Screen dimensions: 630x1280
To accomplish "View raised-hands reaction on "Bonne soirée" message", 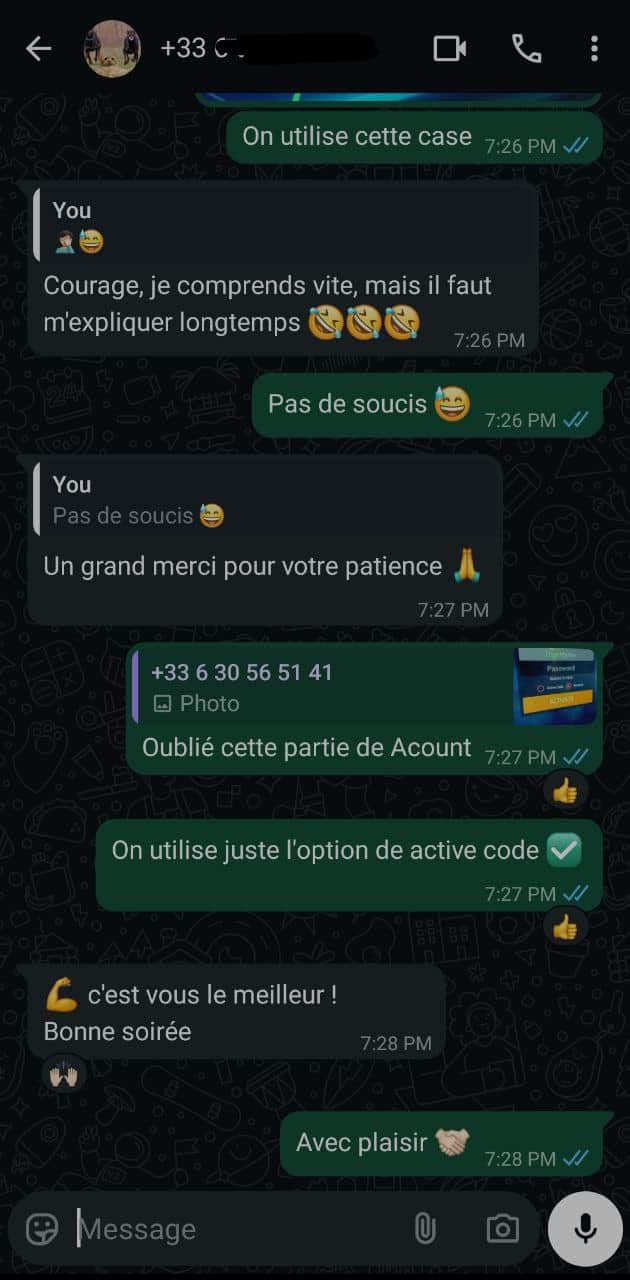I will point(64,1075).
